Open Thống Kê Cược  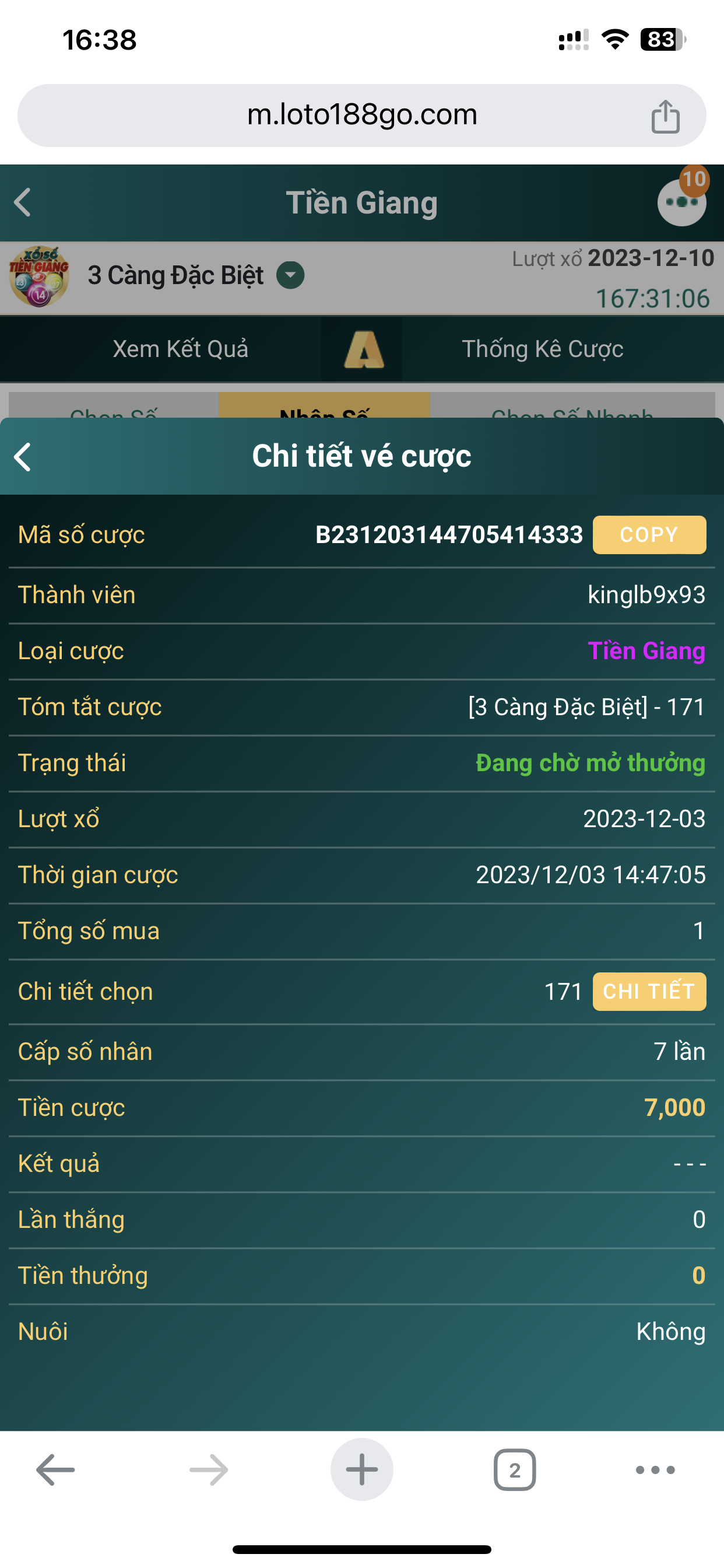[543, 349]
